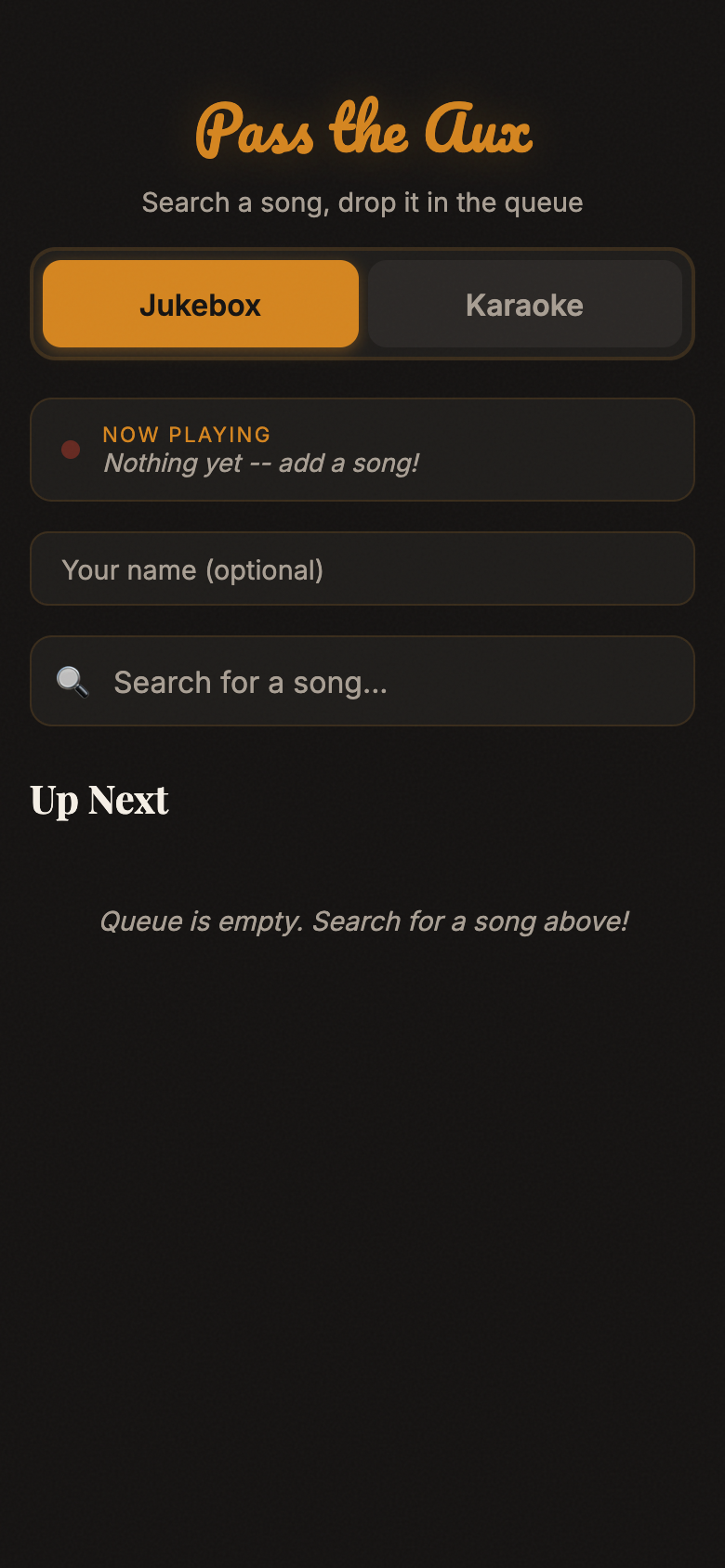Toggle playback mode back to Jukebox
The image size is (725, 1568).
tap(200, 304)
